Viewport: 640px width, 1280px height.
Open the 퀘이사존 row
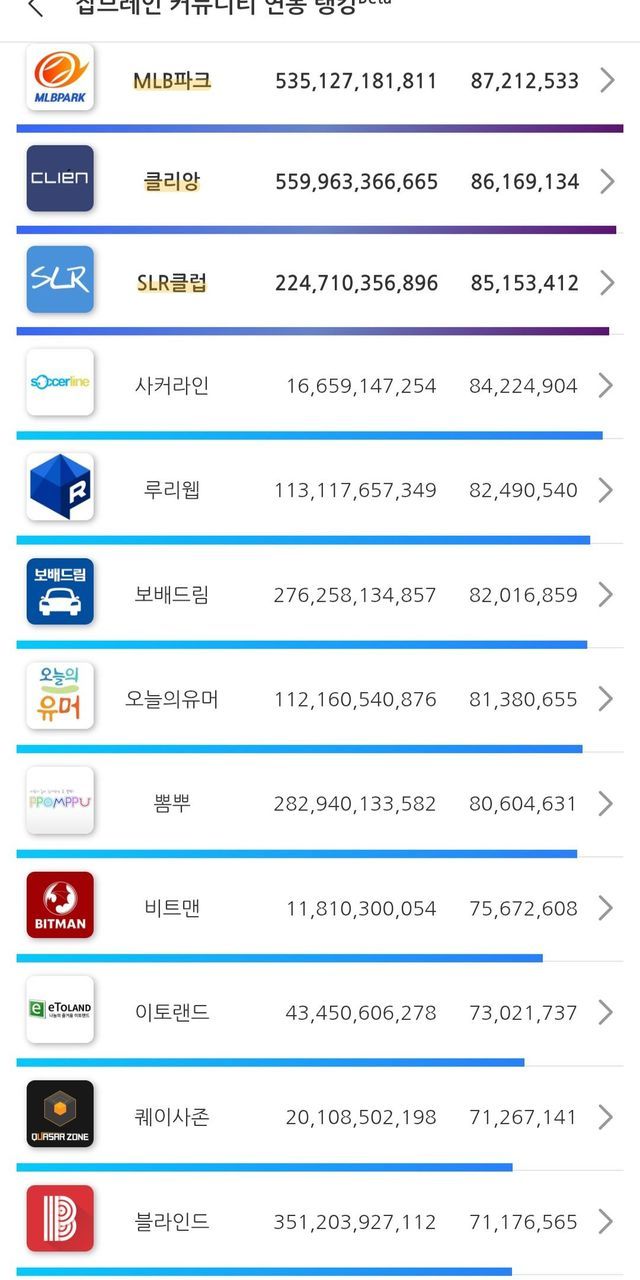(x=320, y=1117)
